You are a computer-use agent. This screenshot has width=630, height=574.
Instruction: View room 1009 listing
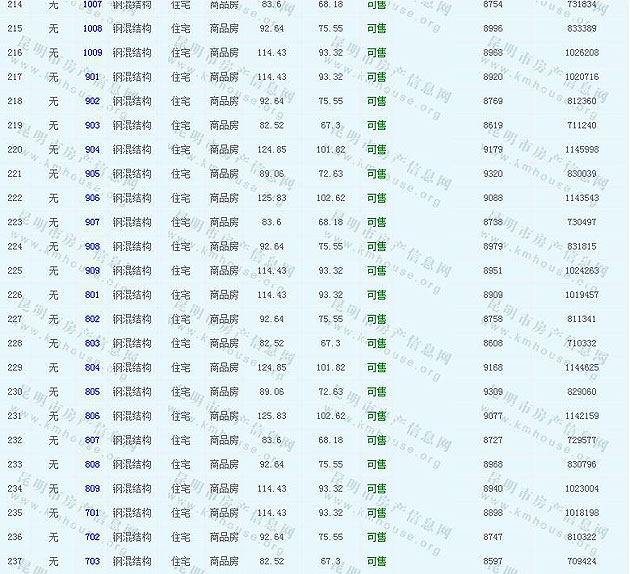tap(92, 53)
